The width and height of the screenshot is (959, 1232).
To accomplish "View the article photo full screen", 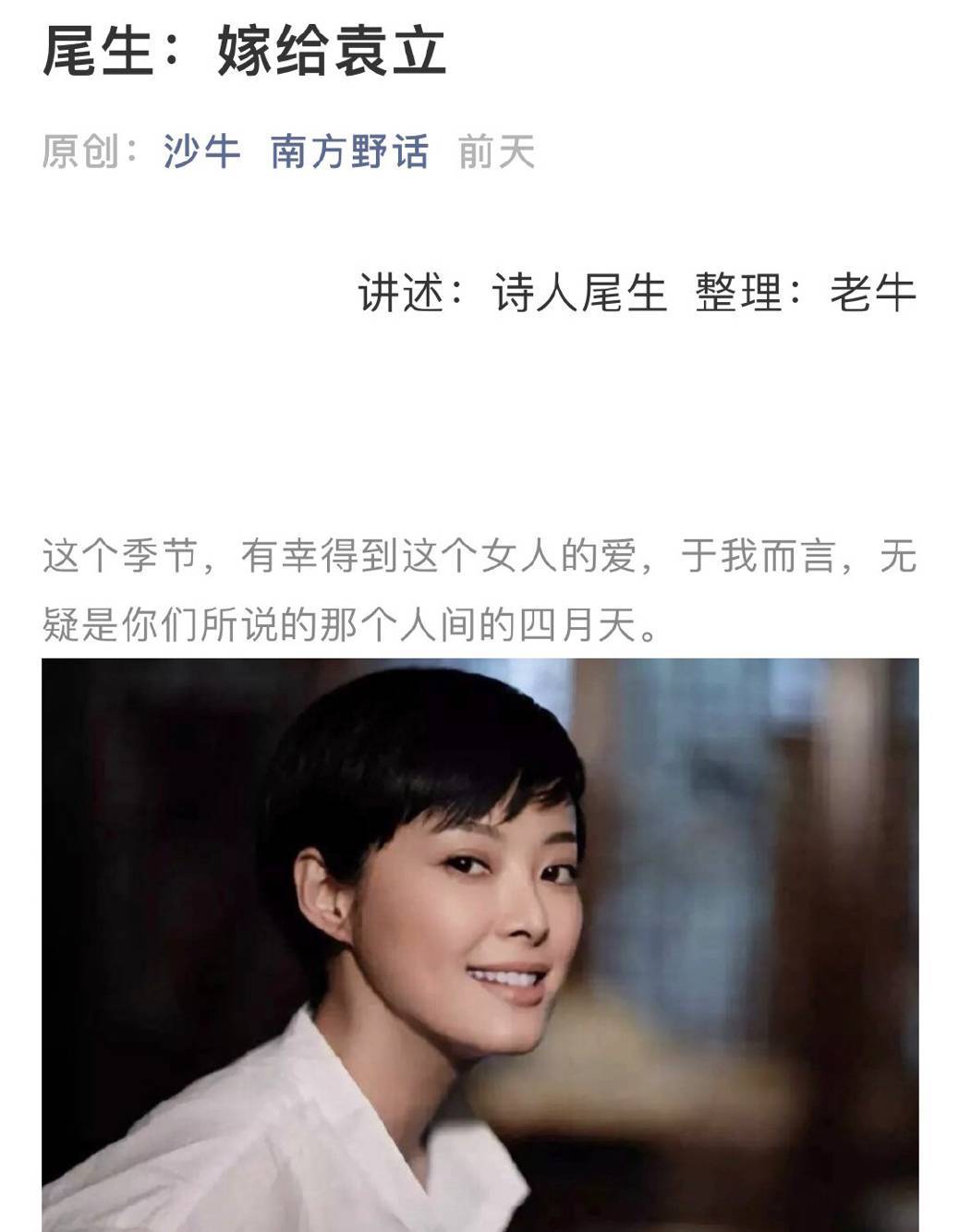I will pyautogui.click(x=479, y=942).
